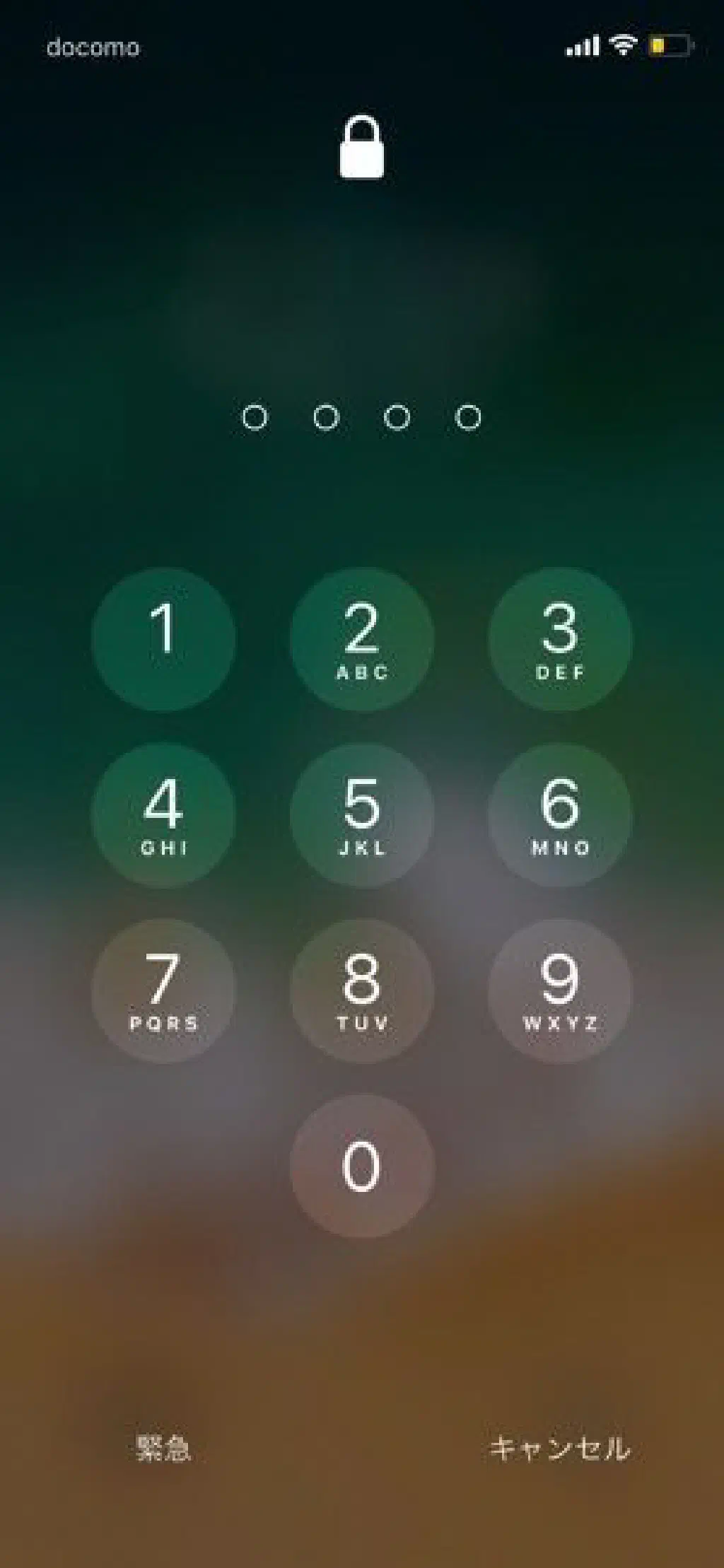Tap キャンセル to cancel passcode entry
The image size is (724, 1568).
(x=559, y=1448)
